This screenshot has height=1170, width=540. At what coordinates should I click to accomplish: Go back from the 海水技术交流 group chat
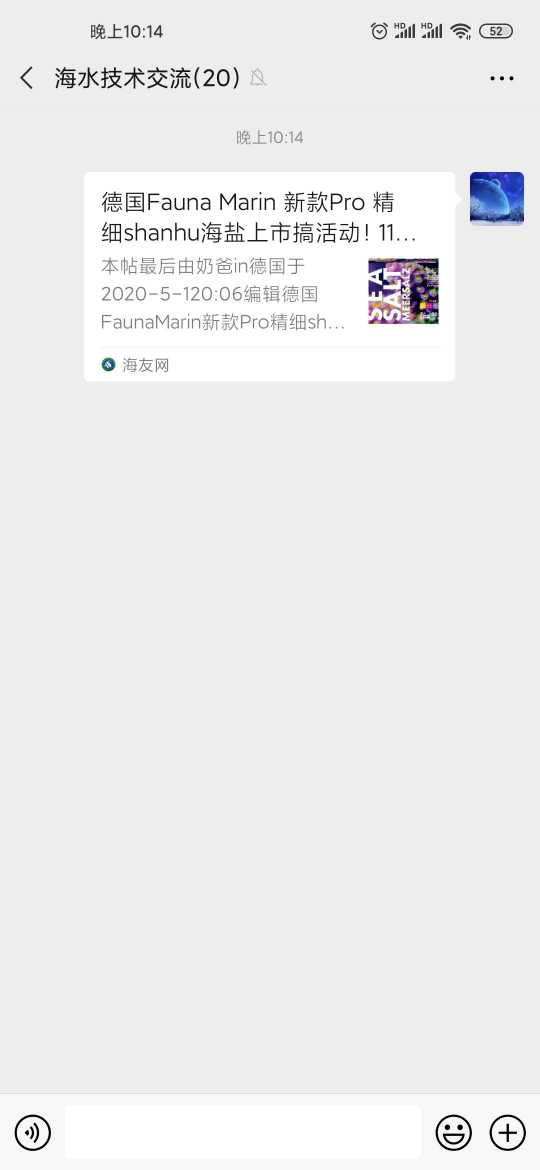coord(27,78)
